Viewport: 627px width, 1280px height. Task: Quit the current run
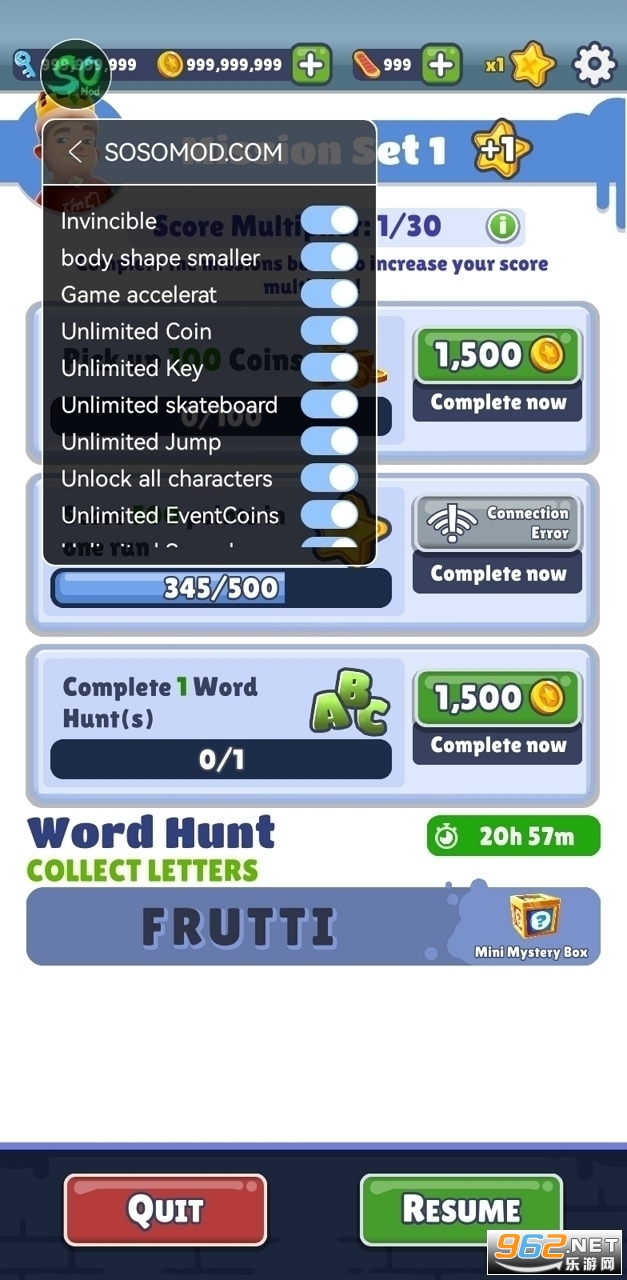pos(165,1209)
